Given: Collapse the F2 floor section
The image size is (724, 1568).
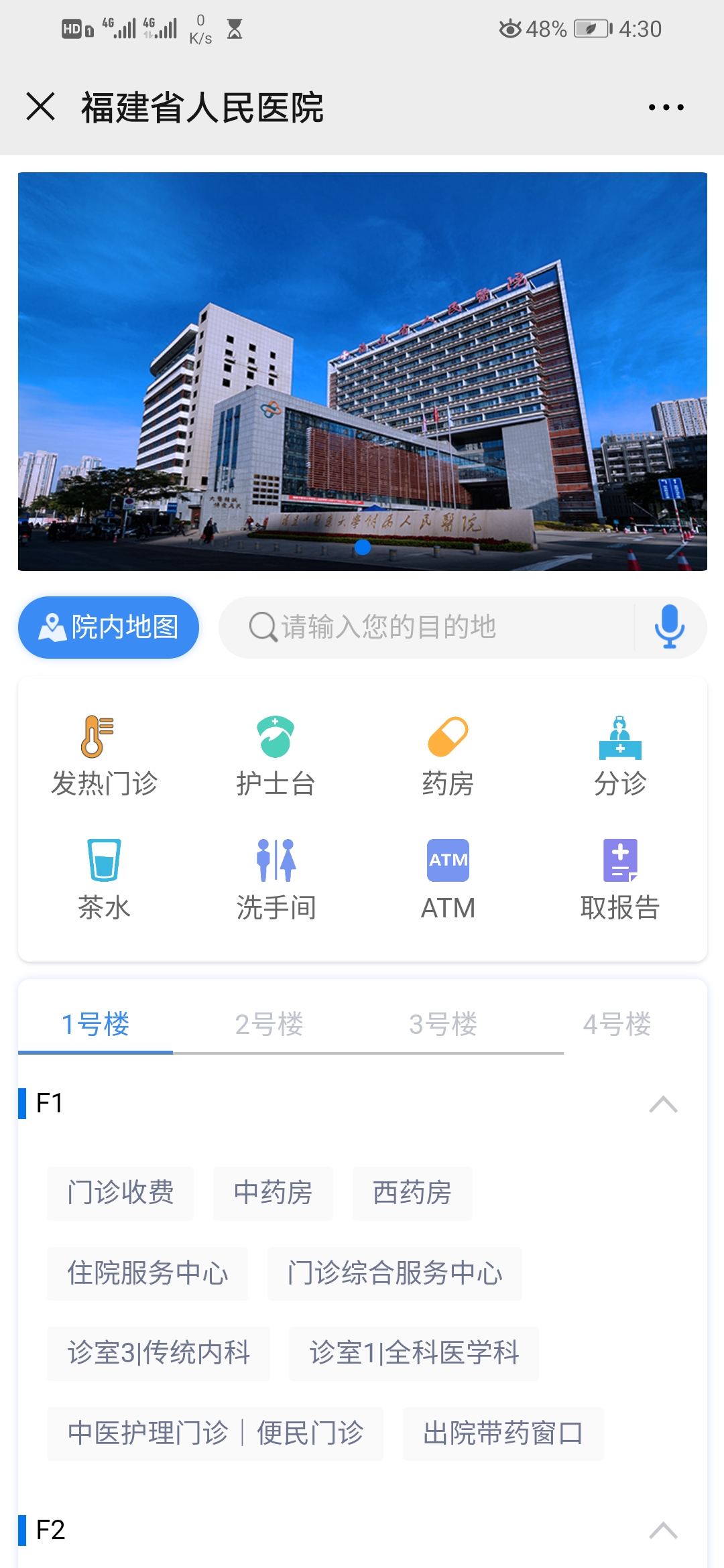Looking at the screenshot, I should 663,1530.
